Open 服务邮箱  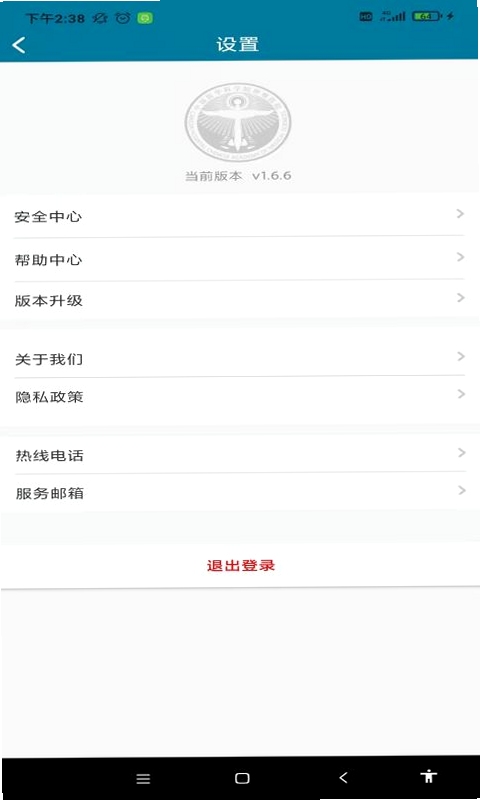coord(240,492)
